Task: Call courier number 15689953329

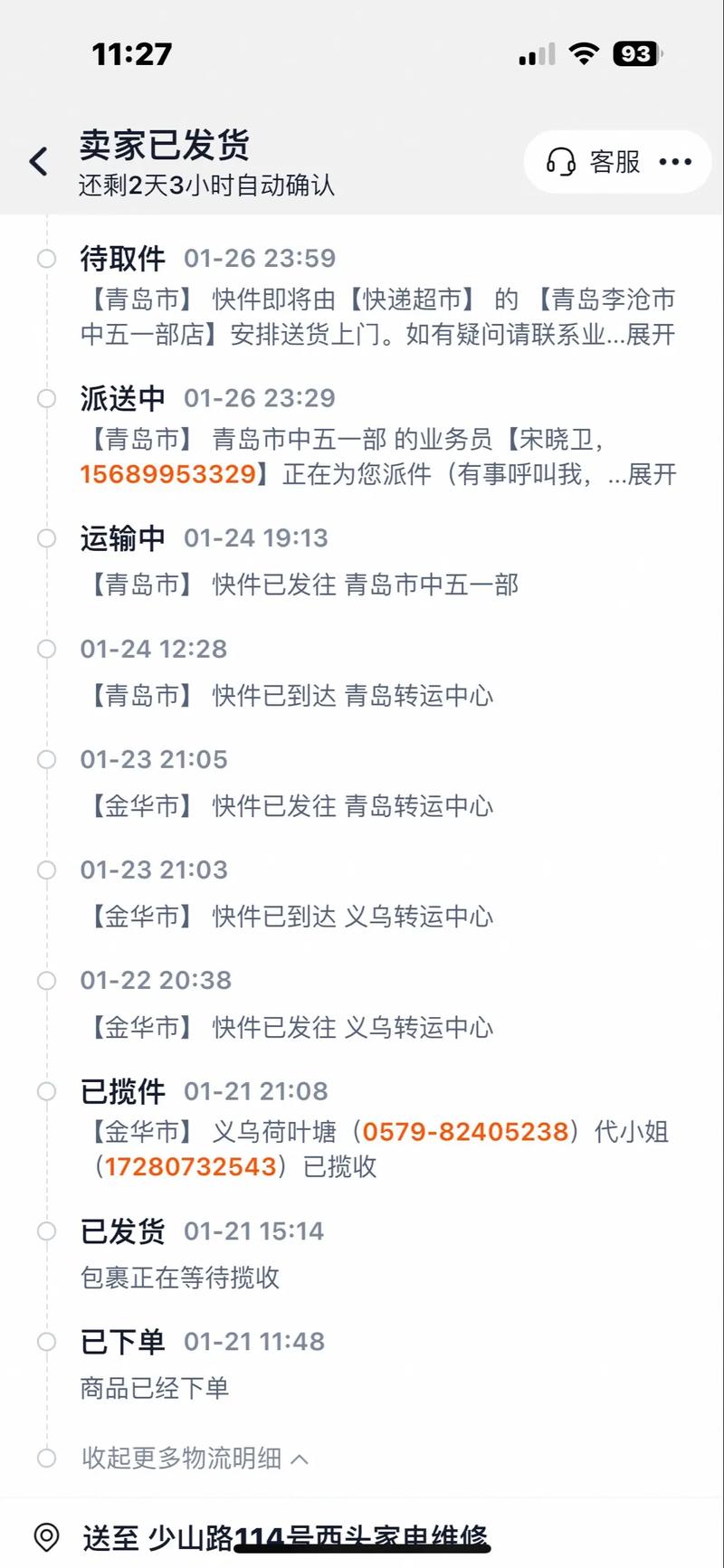Action: 167,473
